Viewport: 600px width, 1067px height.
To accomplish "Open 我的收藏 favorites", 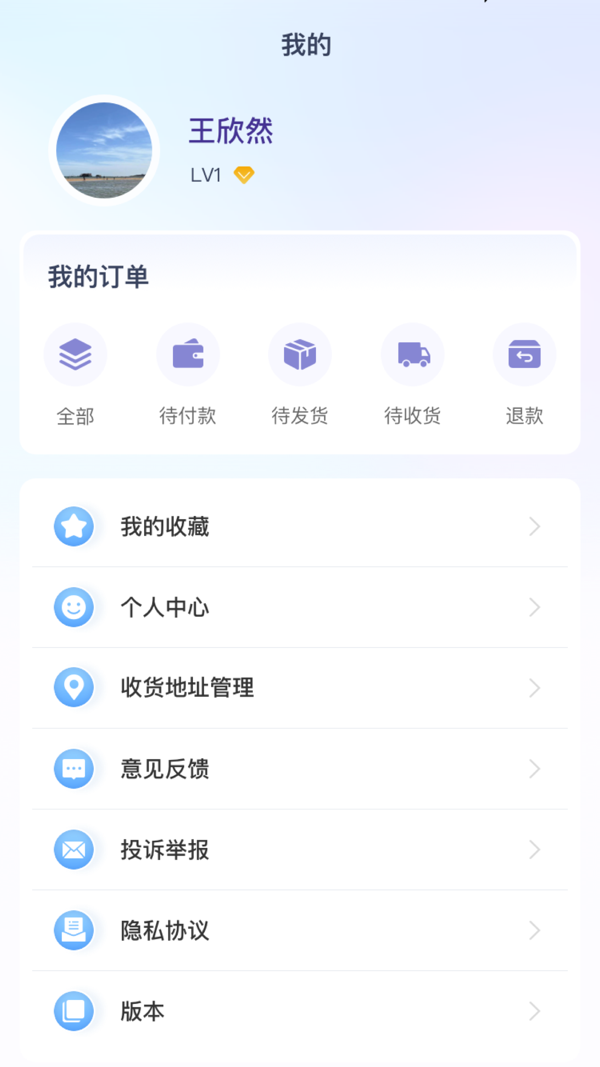I will click(x=300, y=527).
